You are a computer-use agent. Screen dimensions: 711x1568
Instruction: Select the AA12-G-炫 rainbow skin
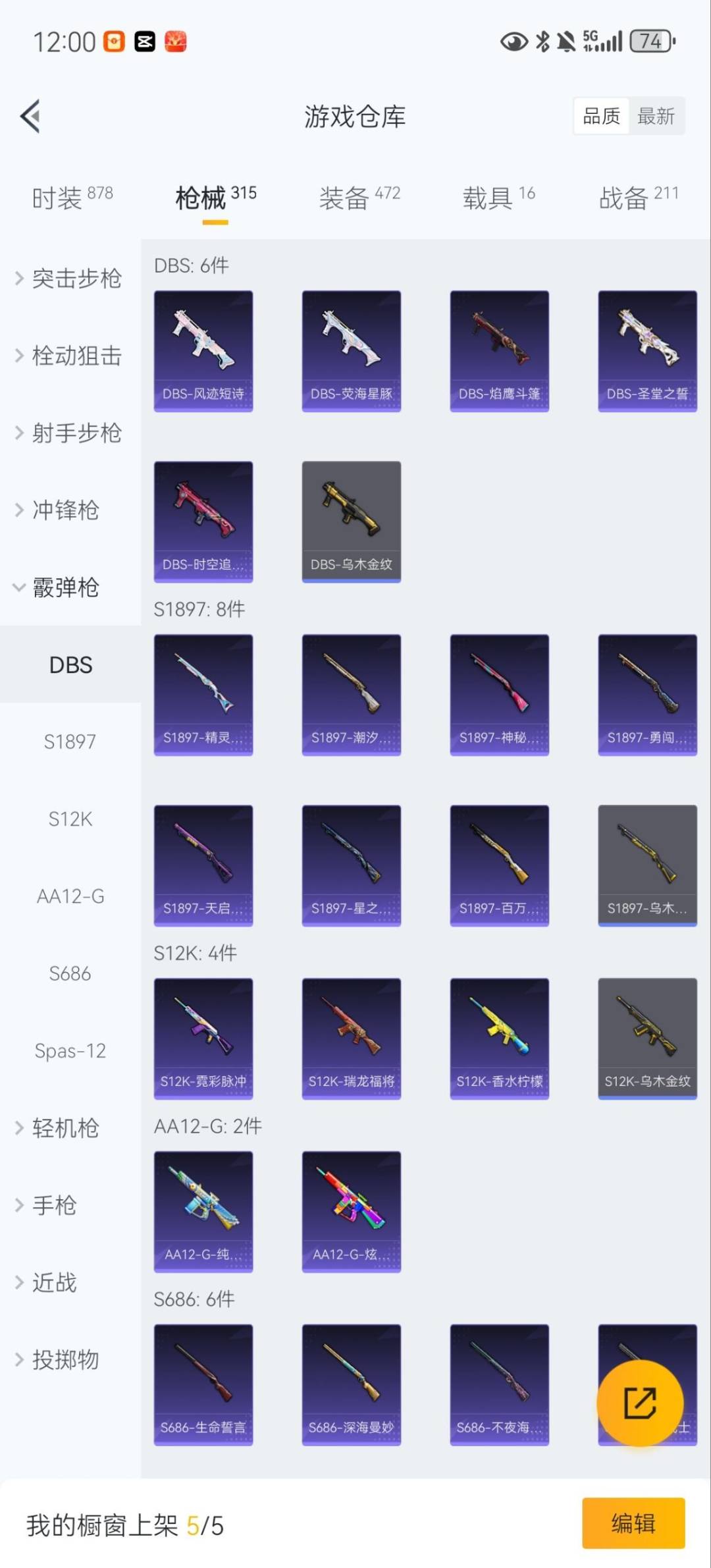(x=351, y=1212)
